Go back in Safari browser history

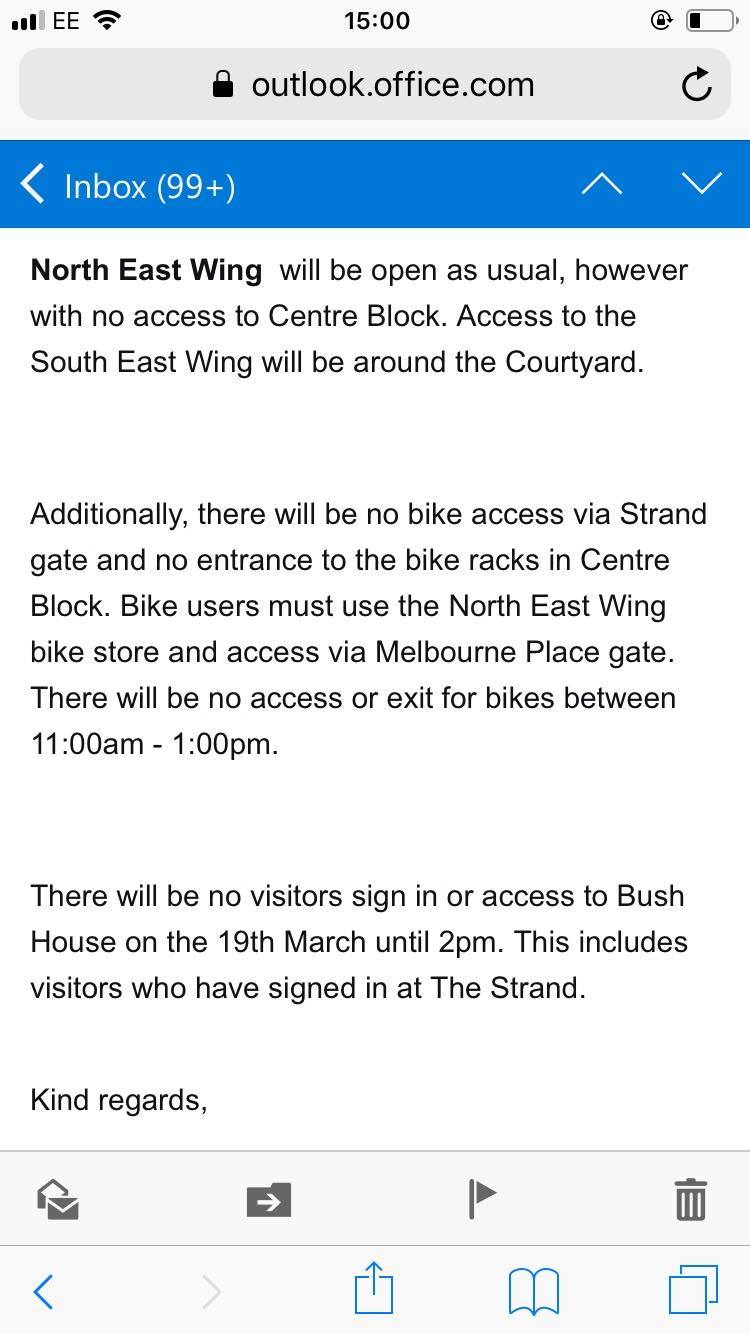pyautogui.click(x=43, y=1292)
